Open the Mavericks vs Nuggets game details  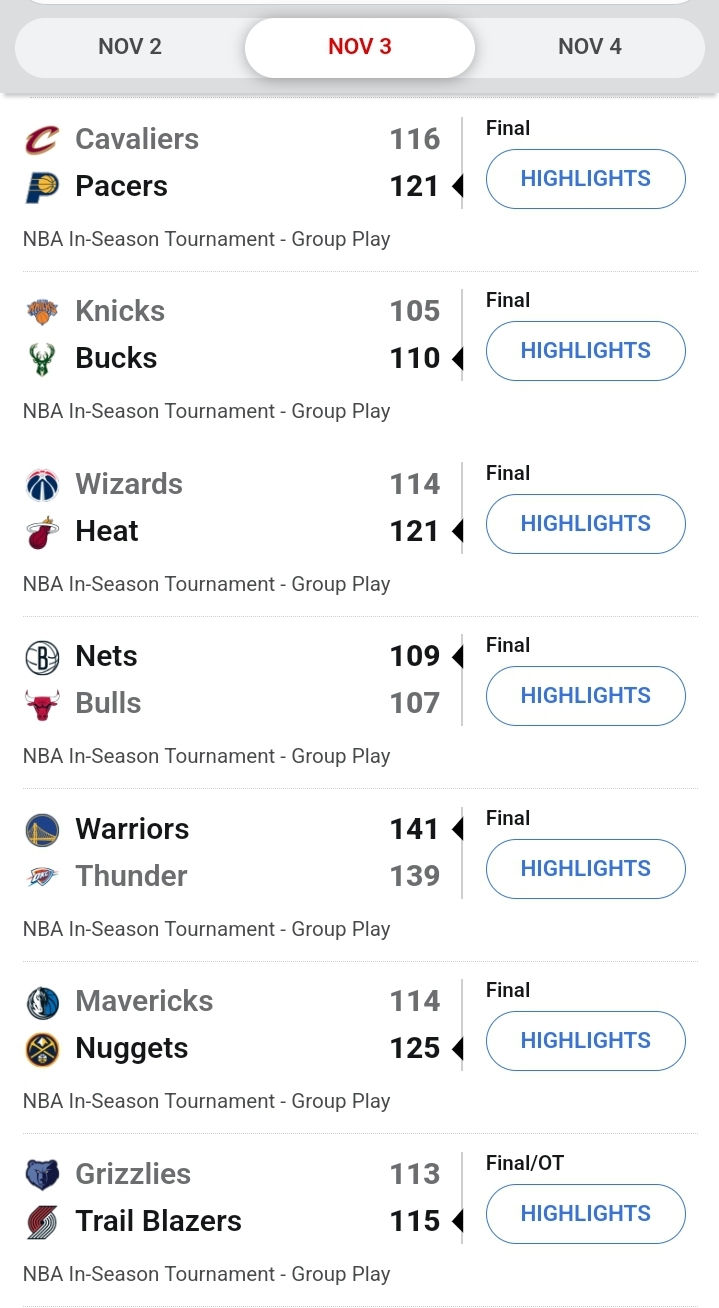240,1048
